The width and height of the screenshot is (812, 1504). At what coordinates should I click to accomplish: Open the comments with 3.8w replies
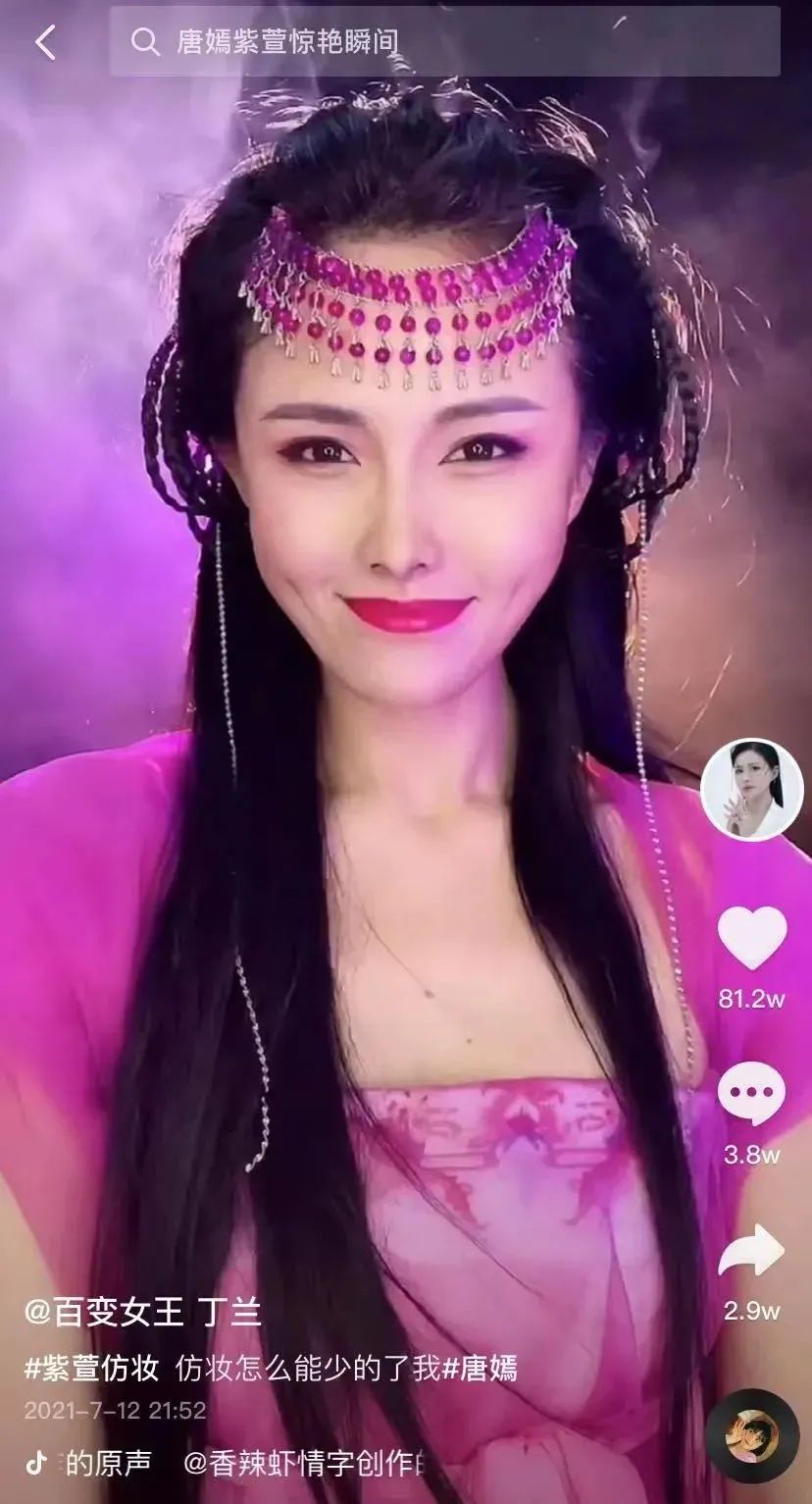click(x=752, y=1093)
